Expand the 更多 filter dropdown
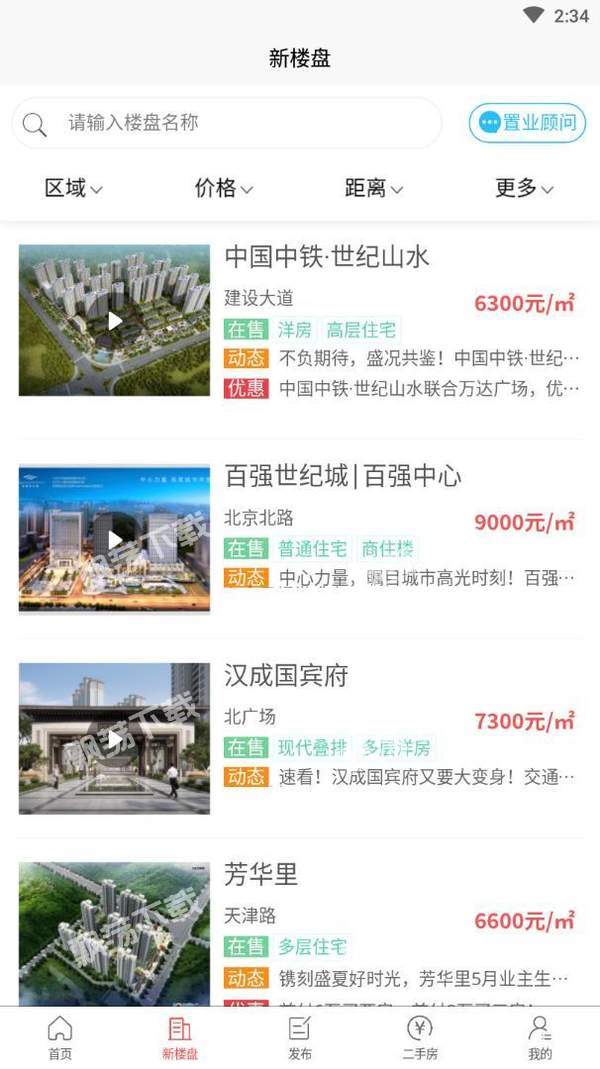Image resolution: width=600 pixels, height=1069 pixels. [524, 188]
